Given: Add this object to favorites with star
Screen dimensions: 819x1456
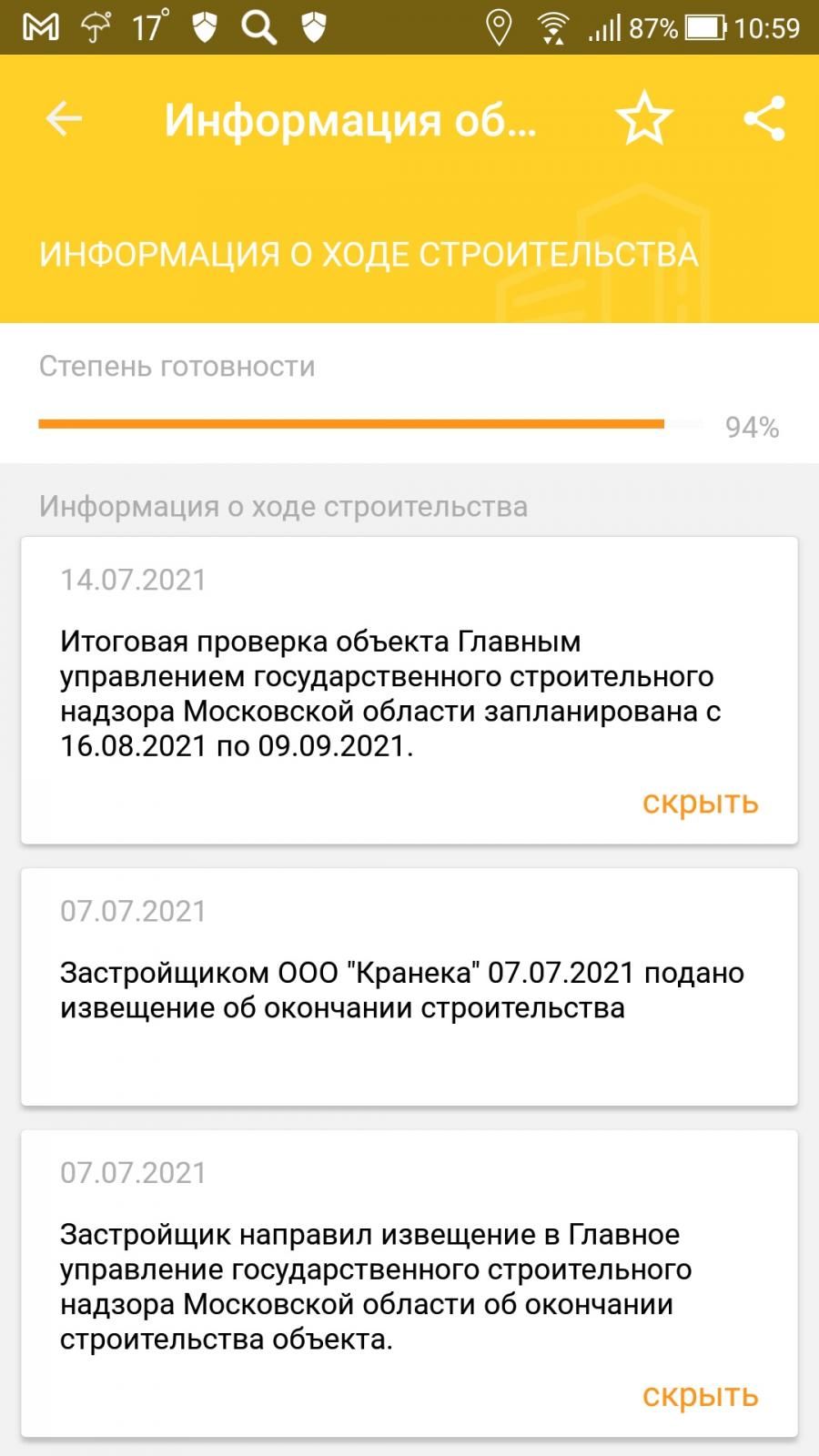Looking at the screenshot, I should tap(644, 118).
